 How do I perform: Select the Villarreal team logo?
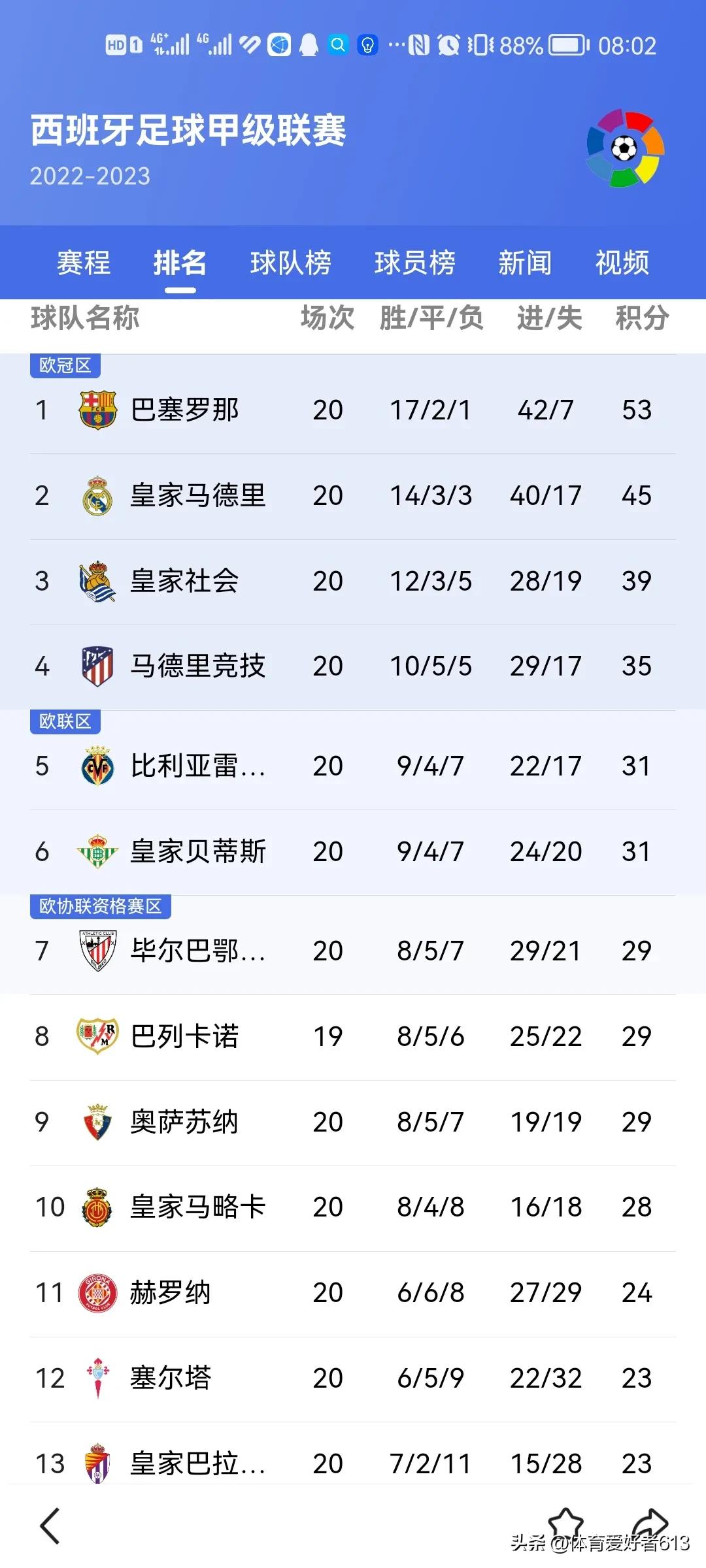tap(98, 766)
